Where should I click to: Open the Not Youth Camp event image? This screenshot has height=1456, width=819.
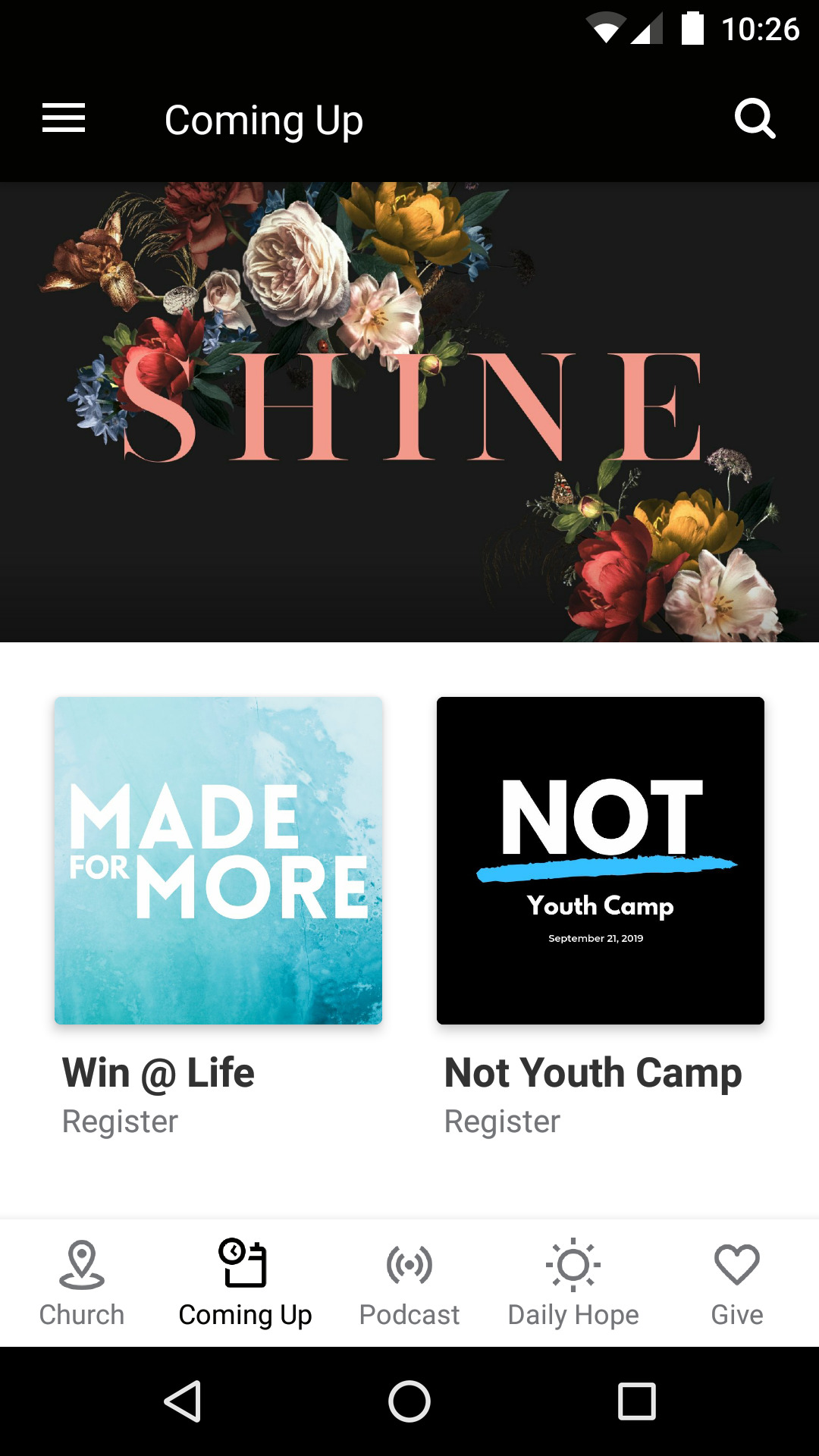pos(601,861)
